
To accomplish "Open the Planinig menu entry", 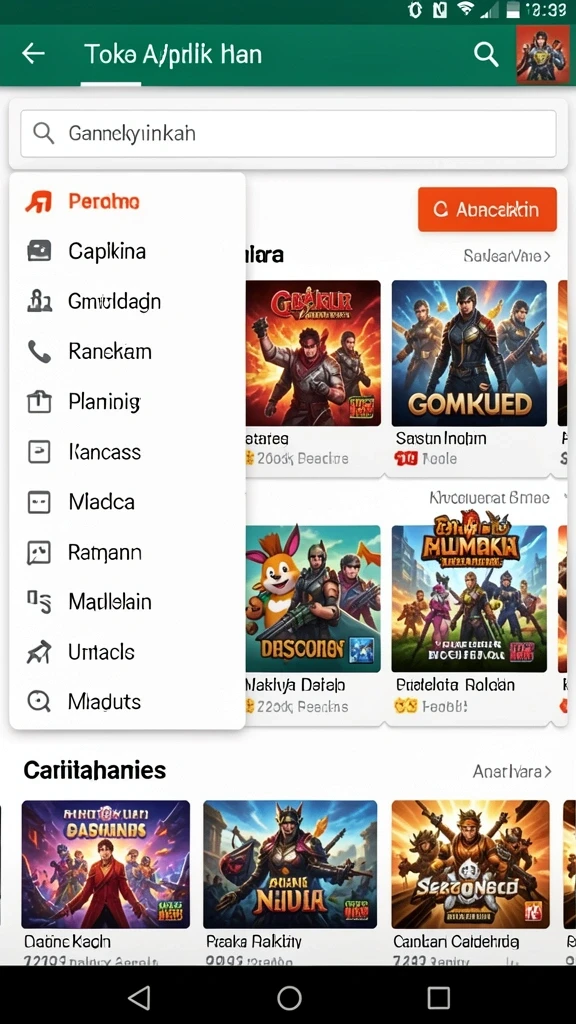I will pos(127,402).
